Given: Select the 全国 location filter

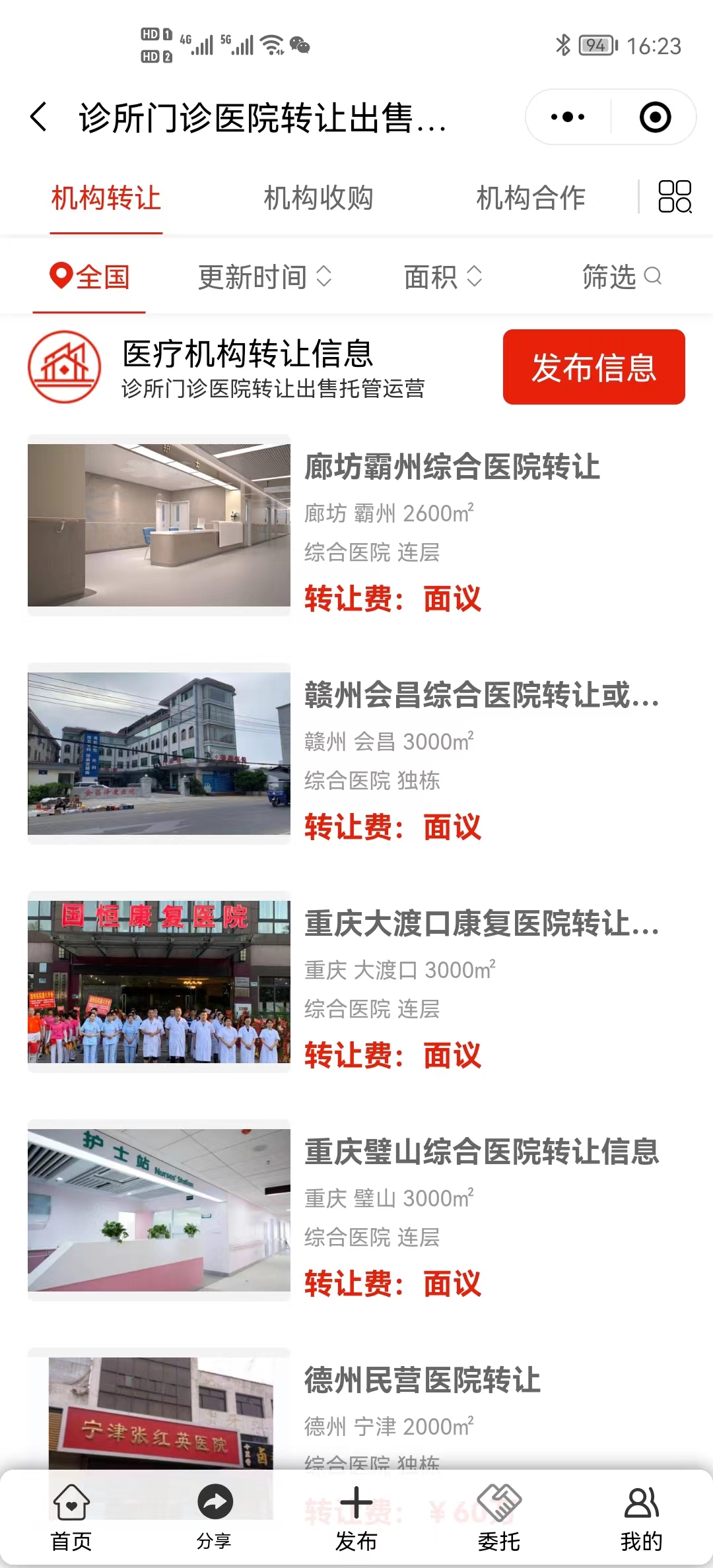Looking at the screenshot, I should 90,277.
